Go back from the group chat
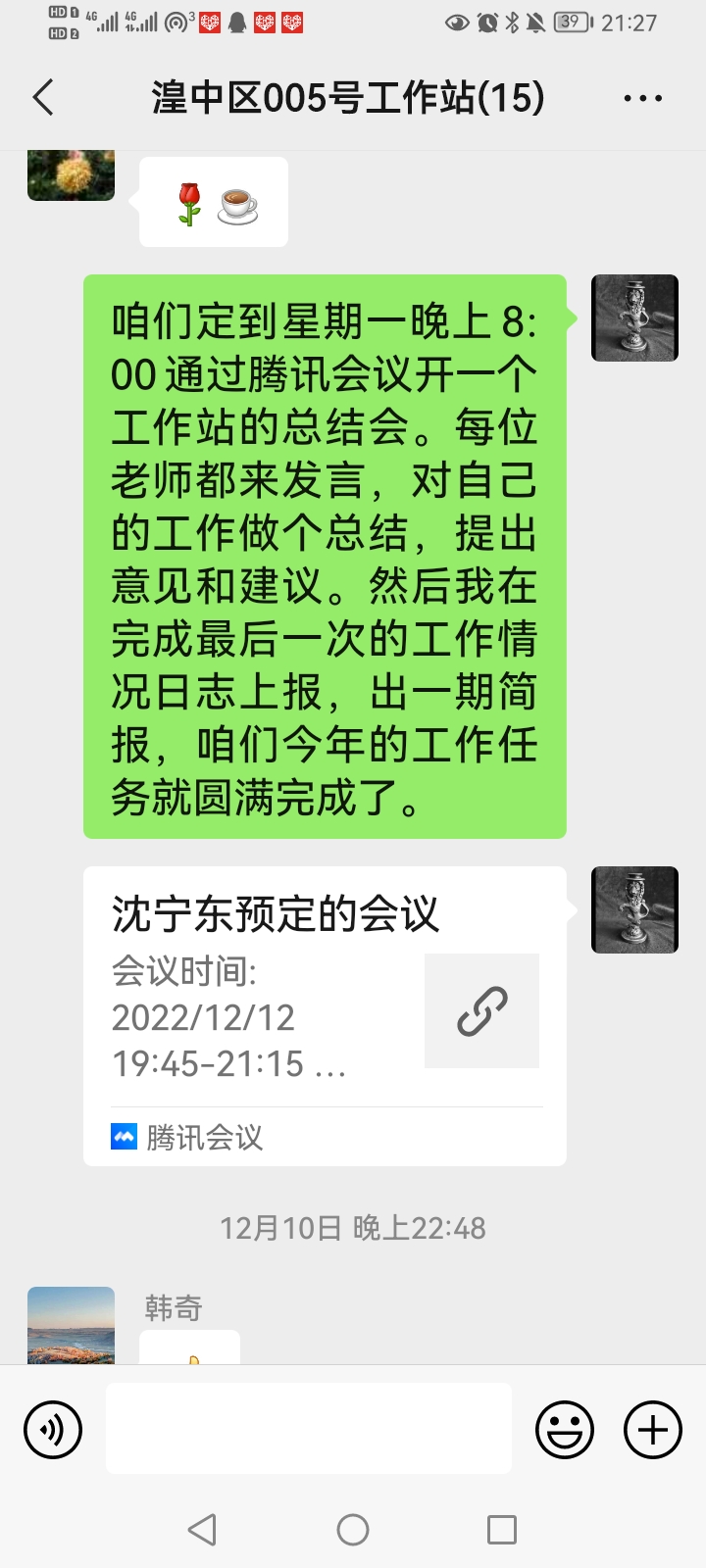 [x=43, y=98]
